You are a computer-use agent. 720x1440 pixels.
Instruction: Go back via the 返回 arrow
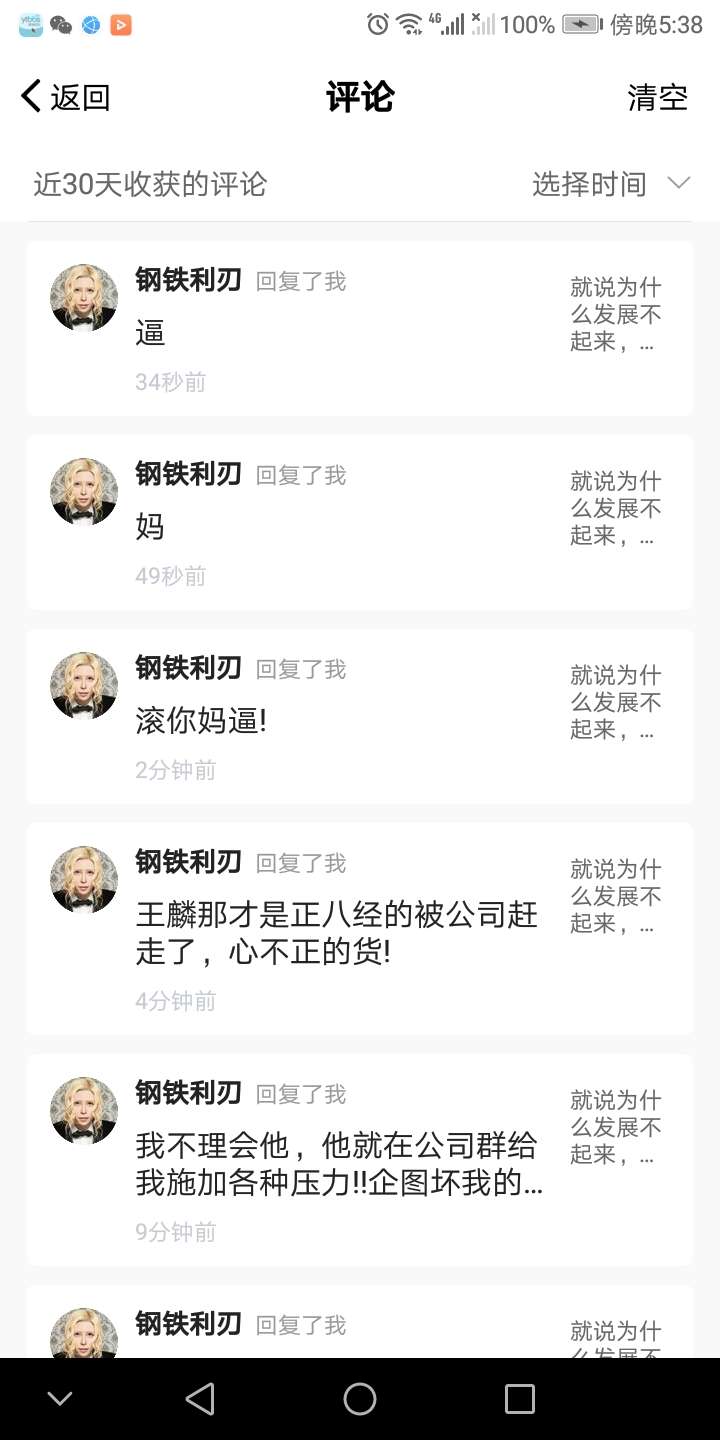coord(64,97)
